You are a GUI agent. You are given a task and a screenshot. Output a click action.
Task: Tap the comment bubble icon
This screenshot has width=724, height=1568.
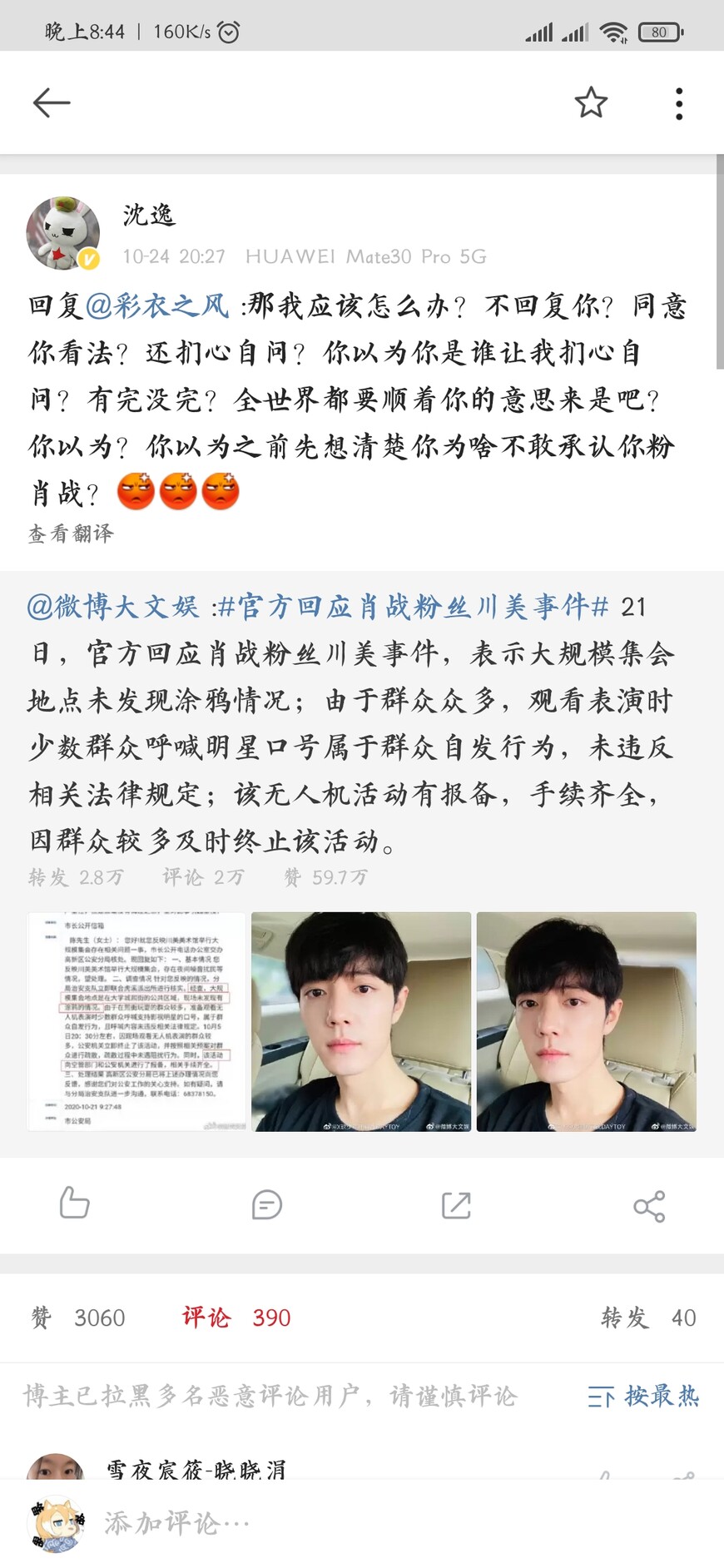tap(266, 1204)
